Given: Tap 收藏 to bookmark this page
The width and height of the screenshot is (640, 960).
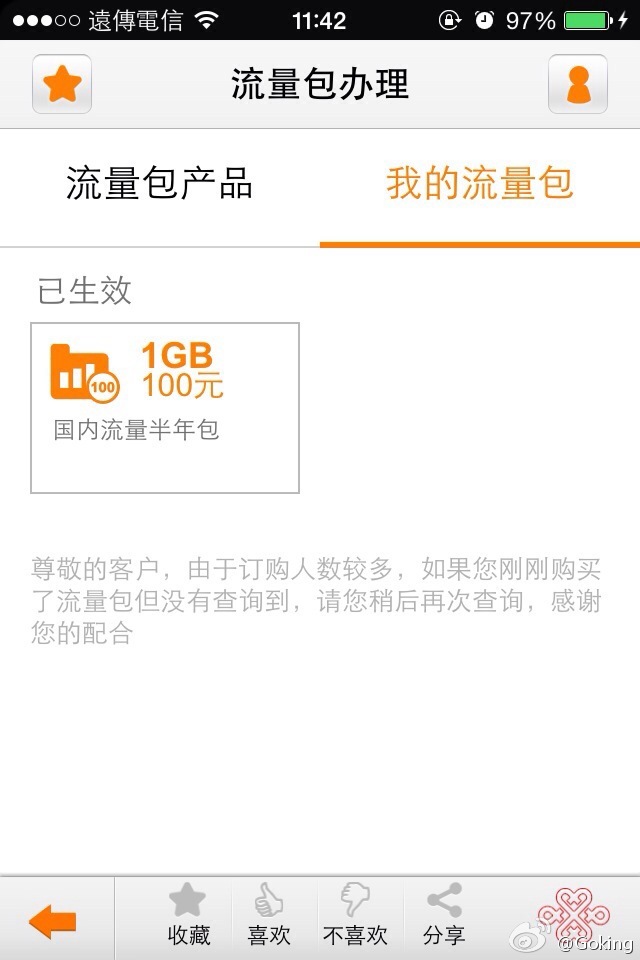Looking at the screenshot, I should [187, 915].
